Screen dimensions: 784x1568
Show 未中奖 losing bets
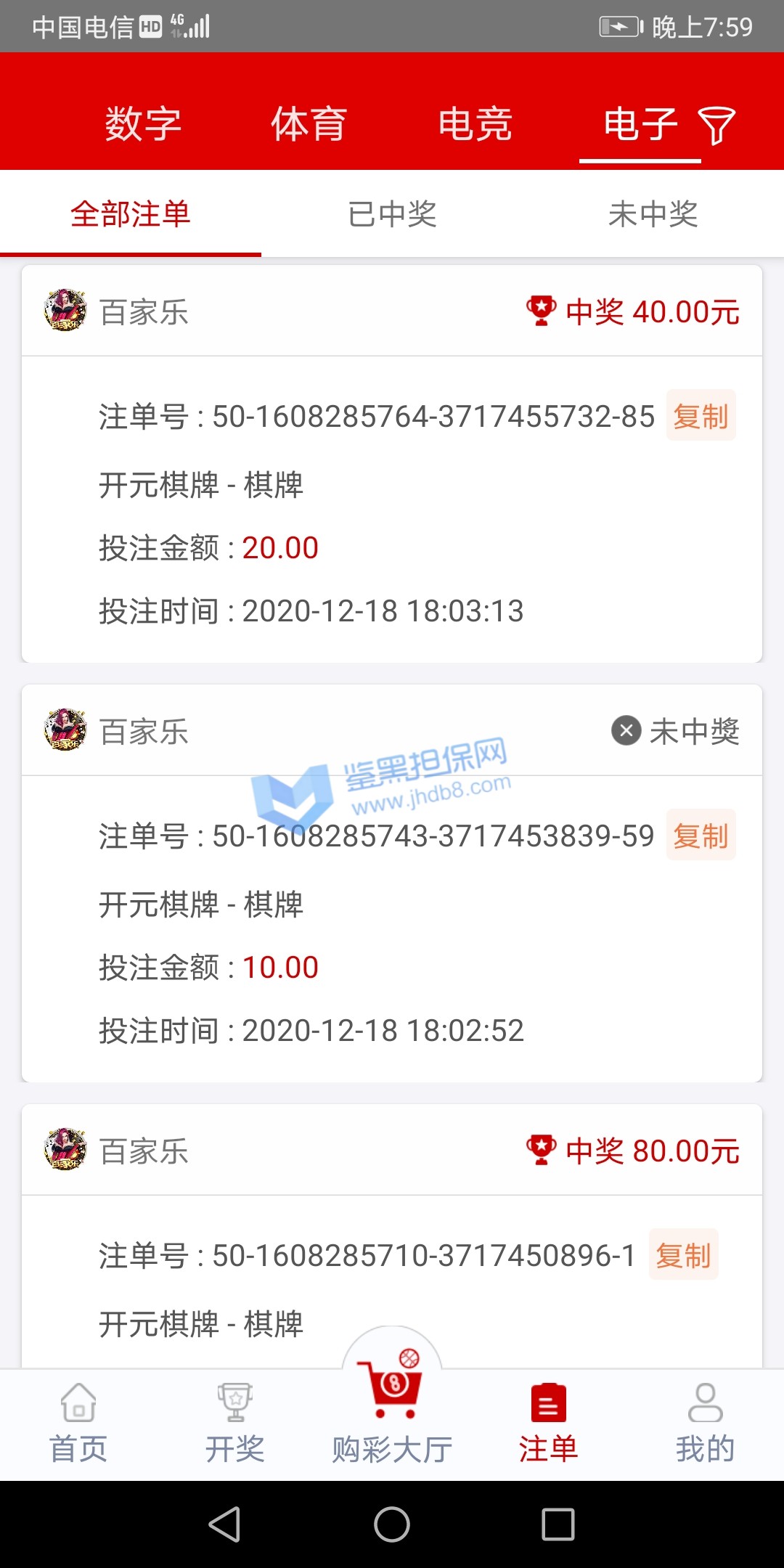[x=653, y=214]
